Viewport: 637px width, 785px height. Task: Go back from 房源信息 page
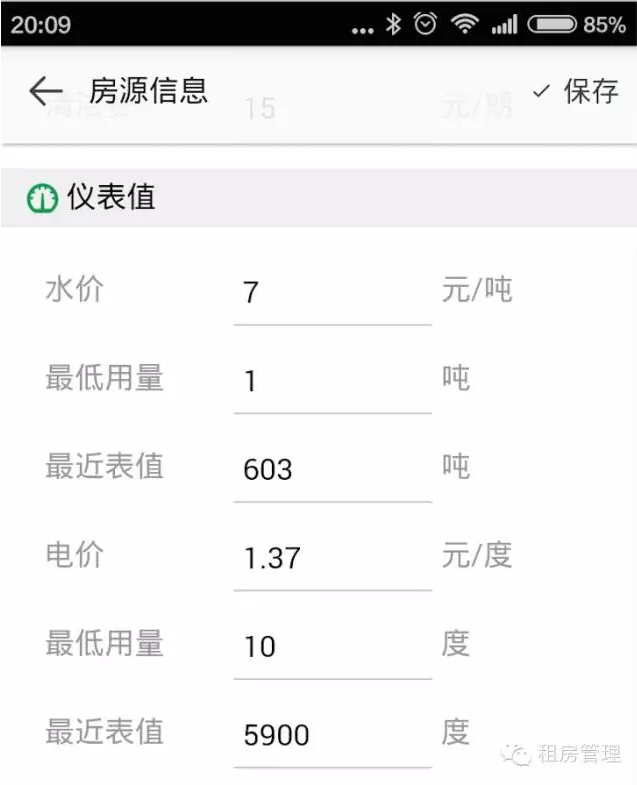[x=46, y=92]
